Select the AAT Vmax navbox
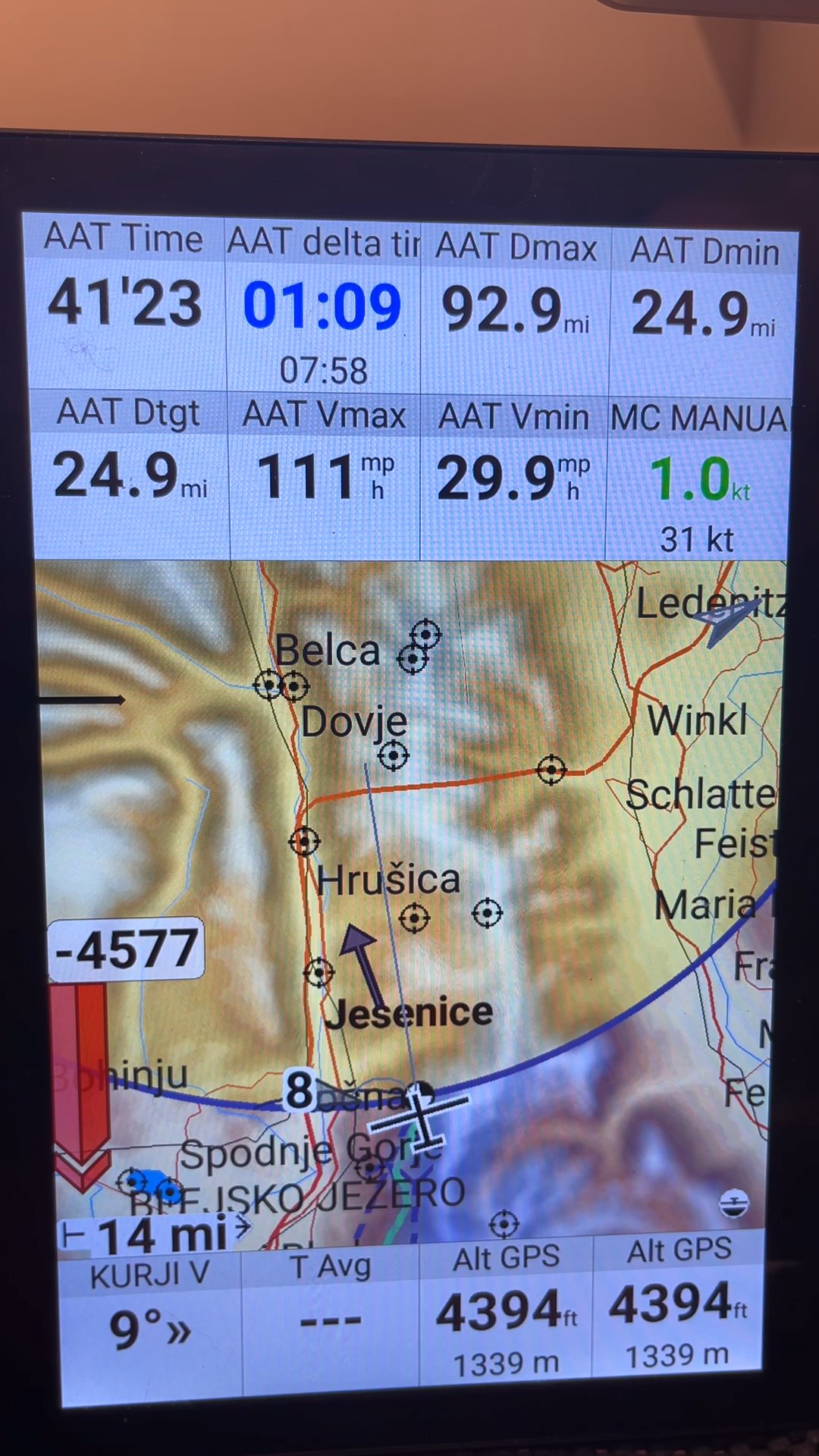819x1456 pixels. [325, 476]
